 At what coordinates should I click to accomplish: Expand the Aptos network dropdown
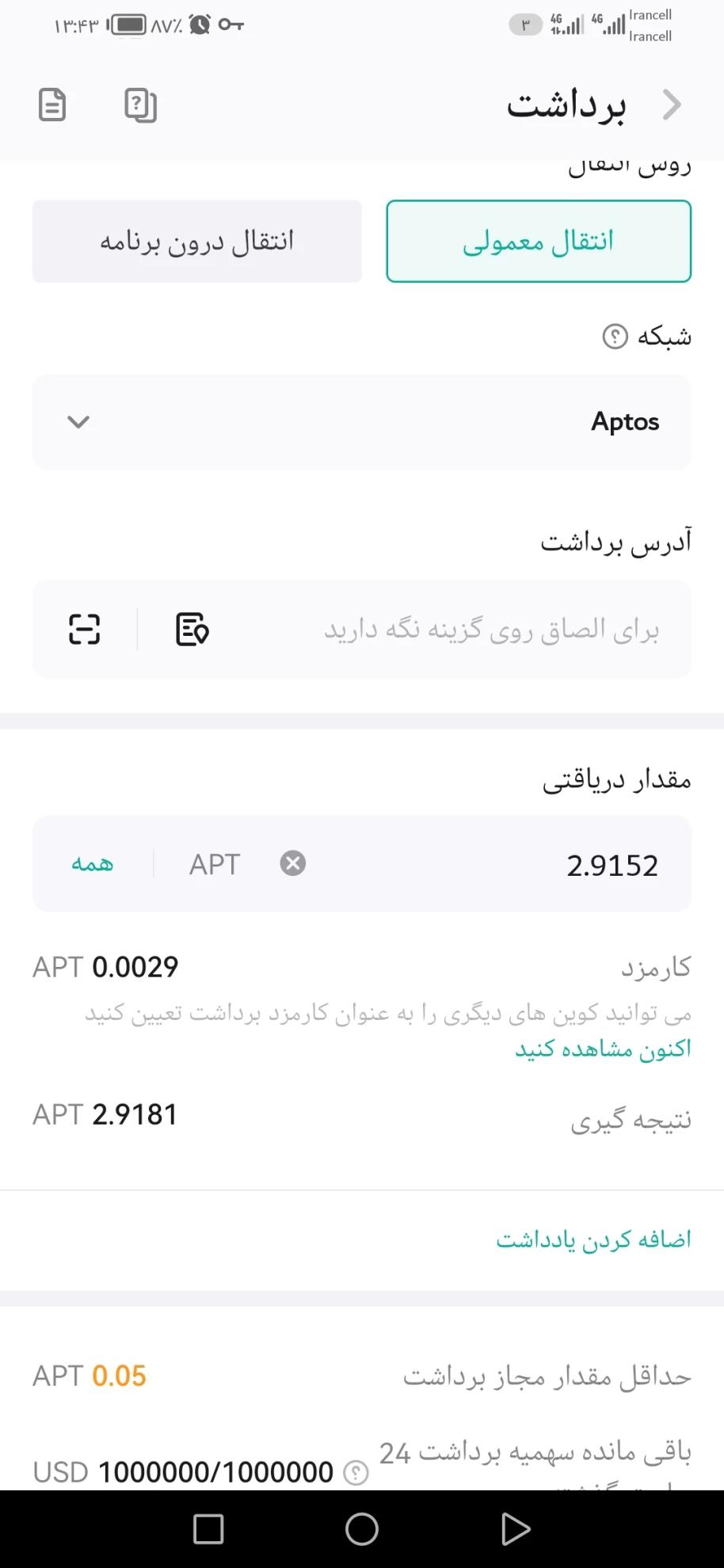361,422
